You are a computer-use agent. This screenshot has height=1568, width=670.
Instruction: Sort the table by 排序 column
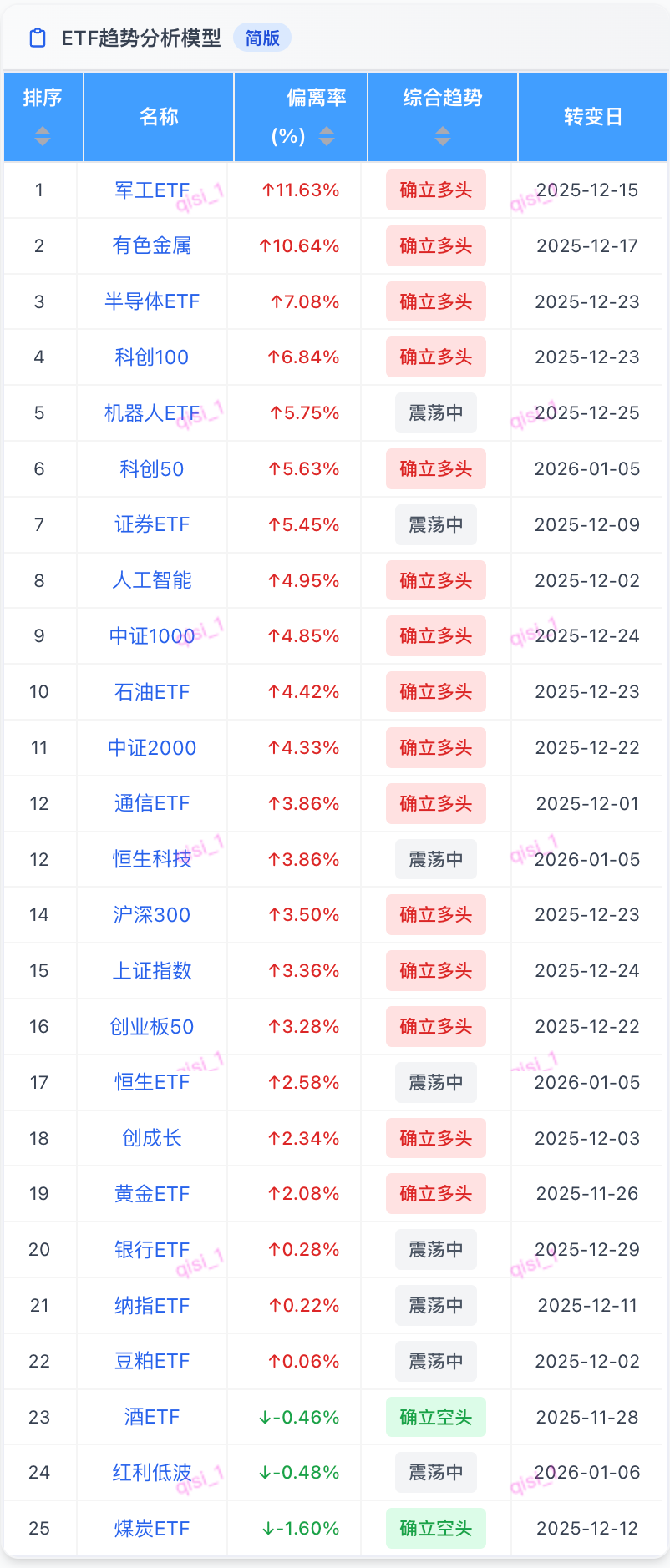pos(43,135)
